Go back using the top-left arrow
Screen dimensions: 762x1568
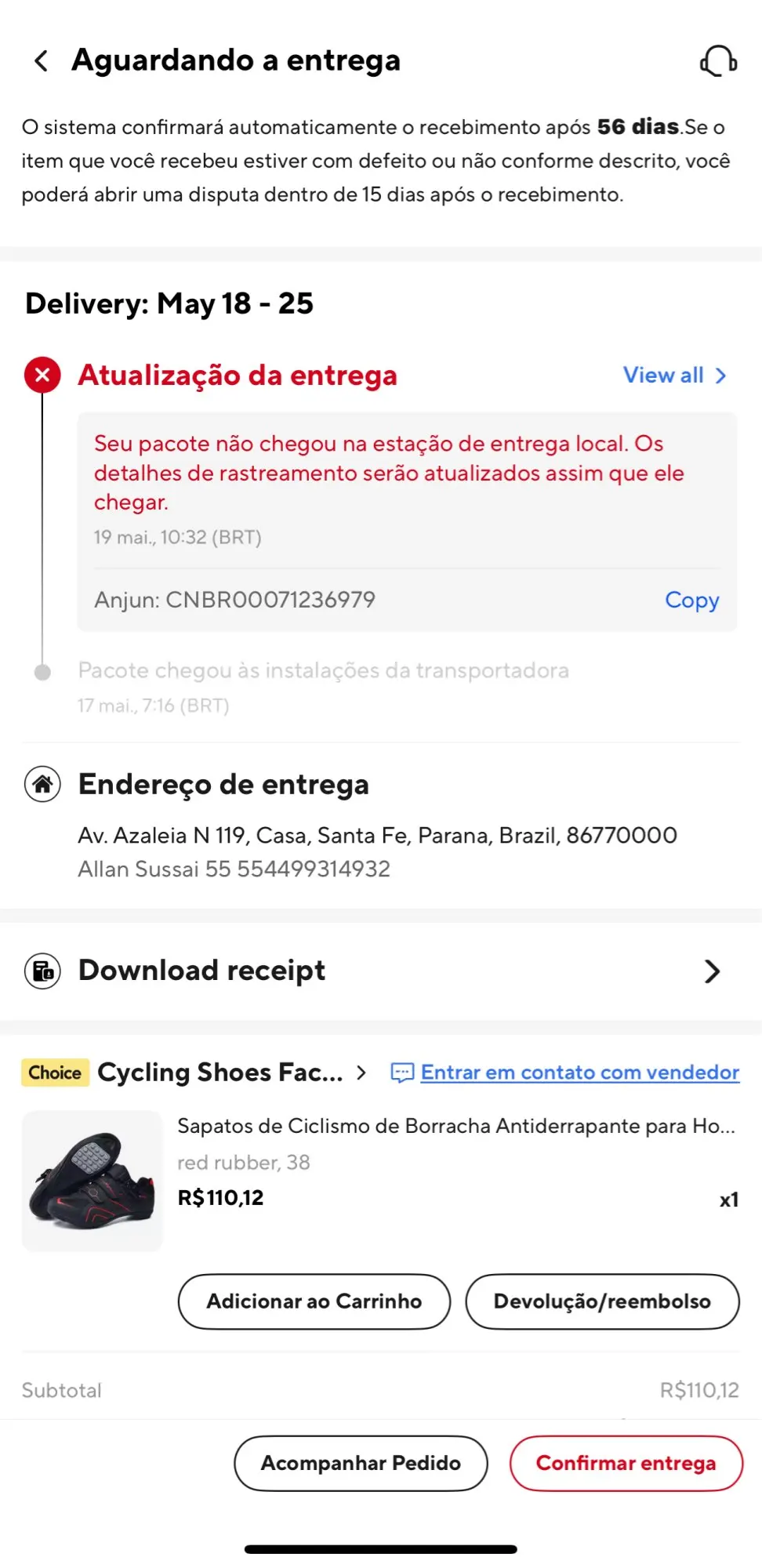point(42,60)
